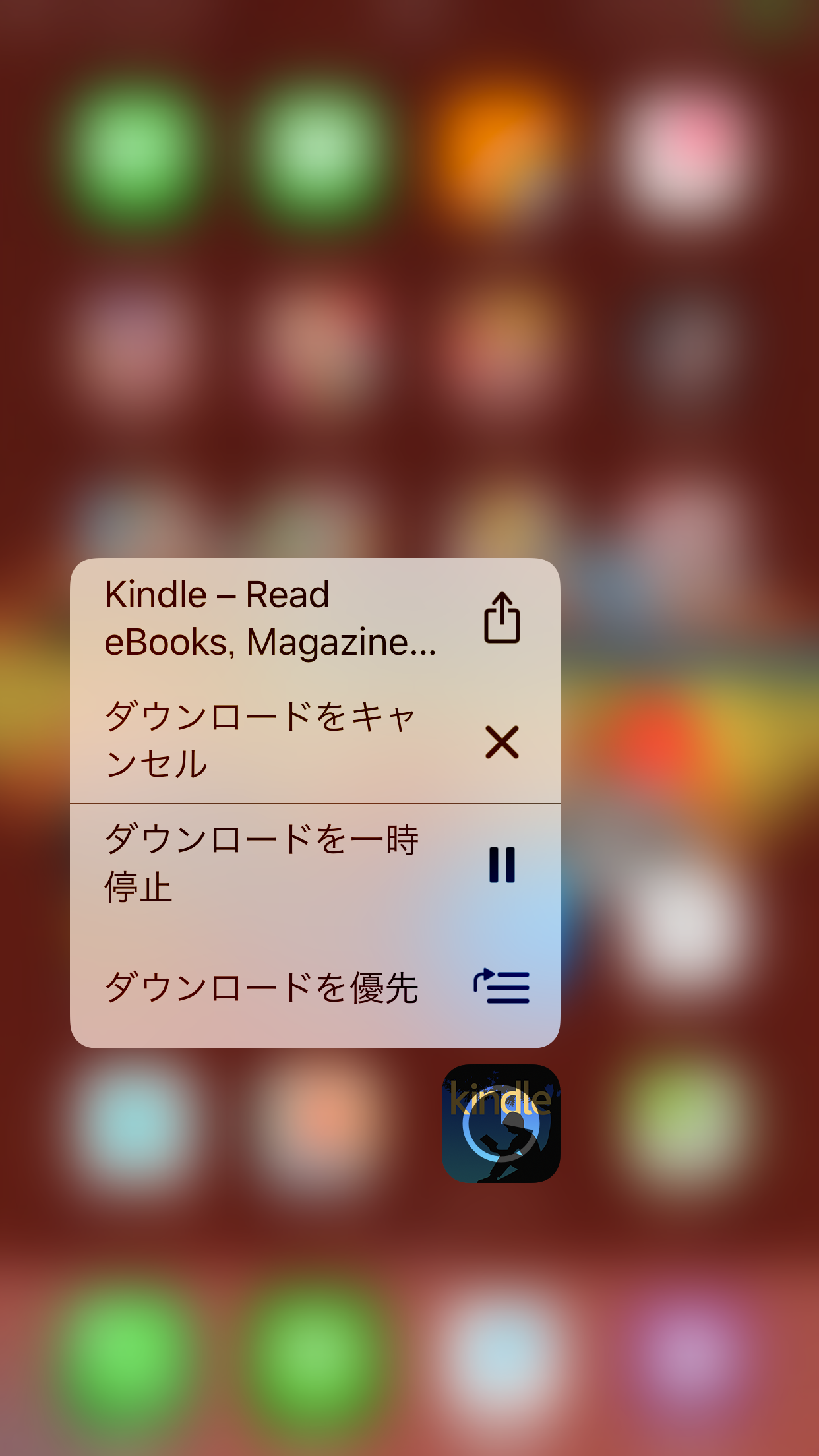Tap the Kindle app icon
819x1456 pixels.
(x=501, y=1123)
